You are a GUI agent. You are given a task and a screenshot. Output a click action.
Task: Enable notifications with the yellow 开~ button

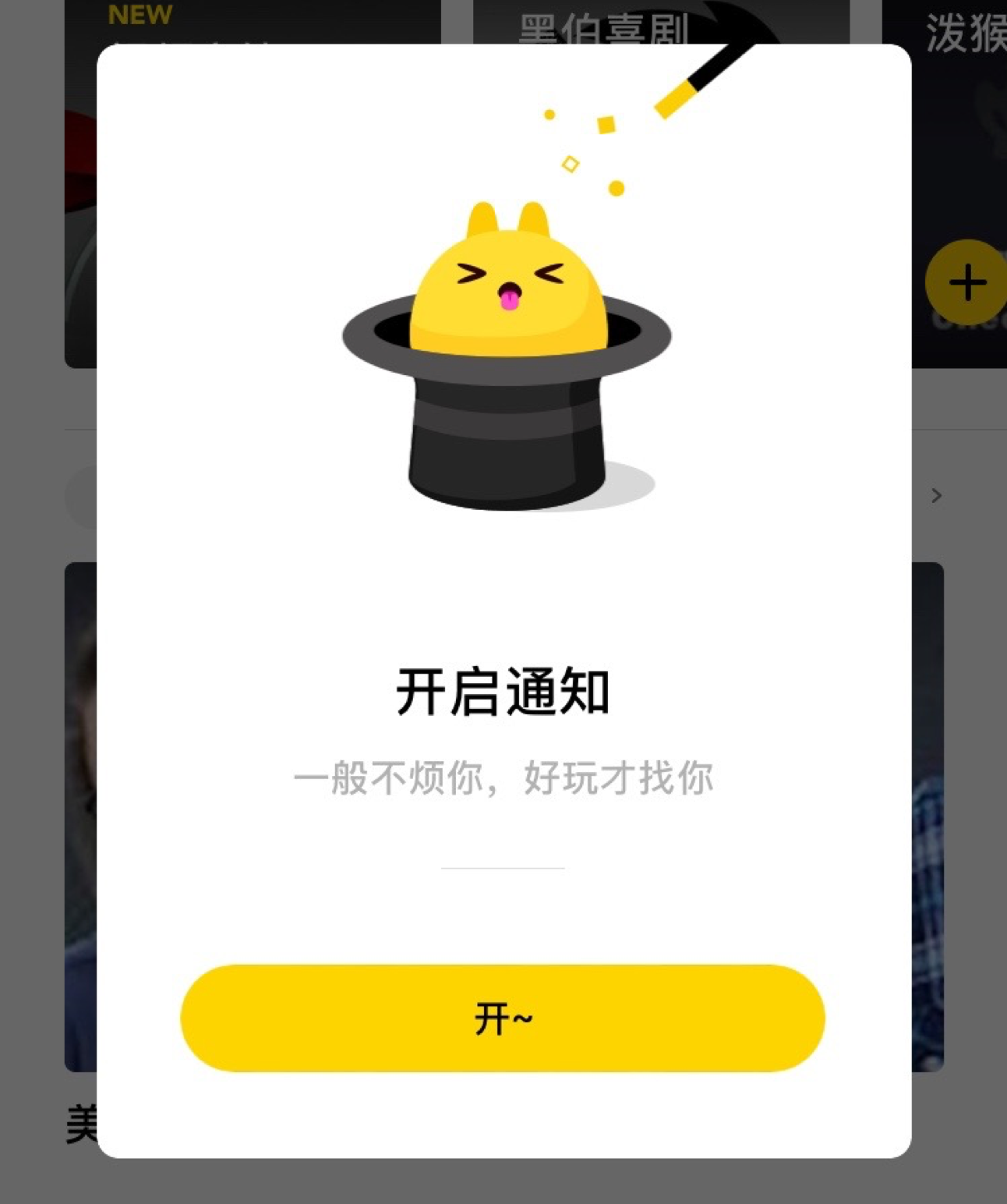point(503,1018)
